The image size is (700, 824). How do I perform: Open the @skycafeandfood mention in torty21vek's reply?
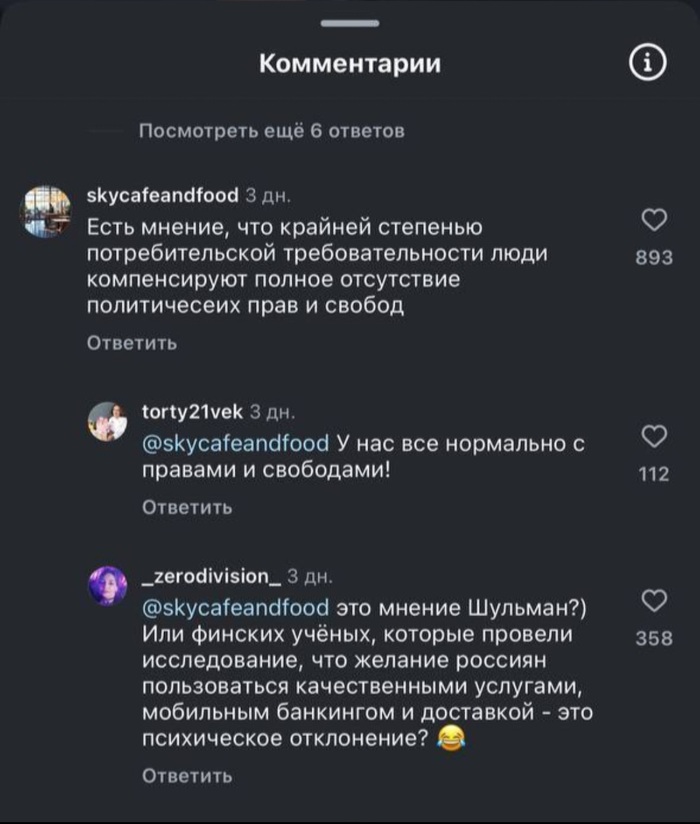237,443
